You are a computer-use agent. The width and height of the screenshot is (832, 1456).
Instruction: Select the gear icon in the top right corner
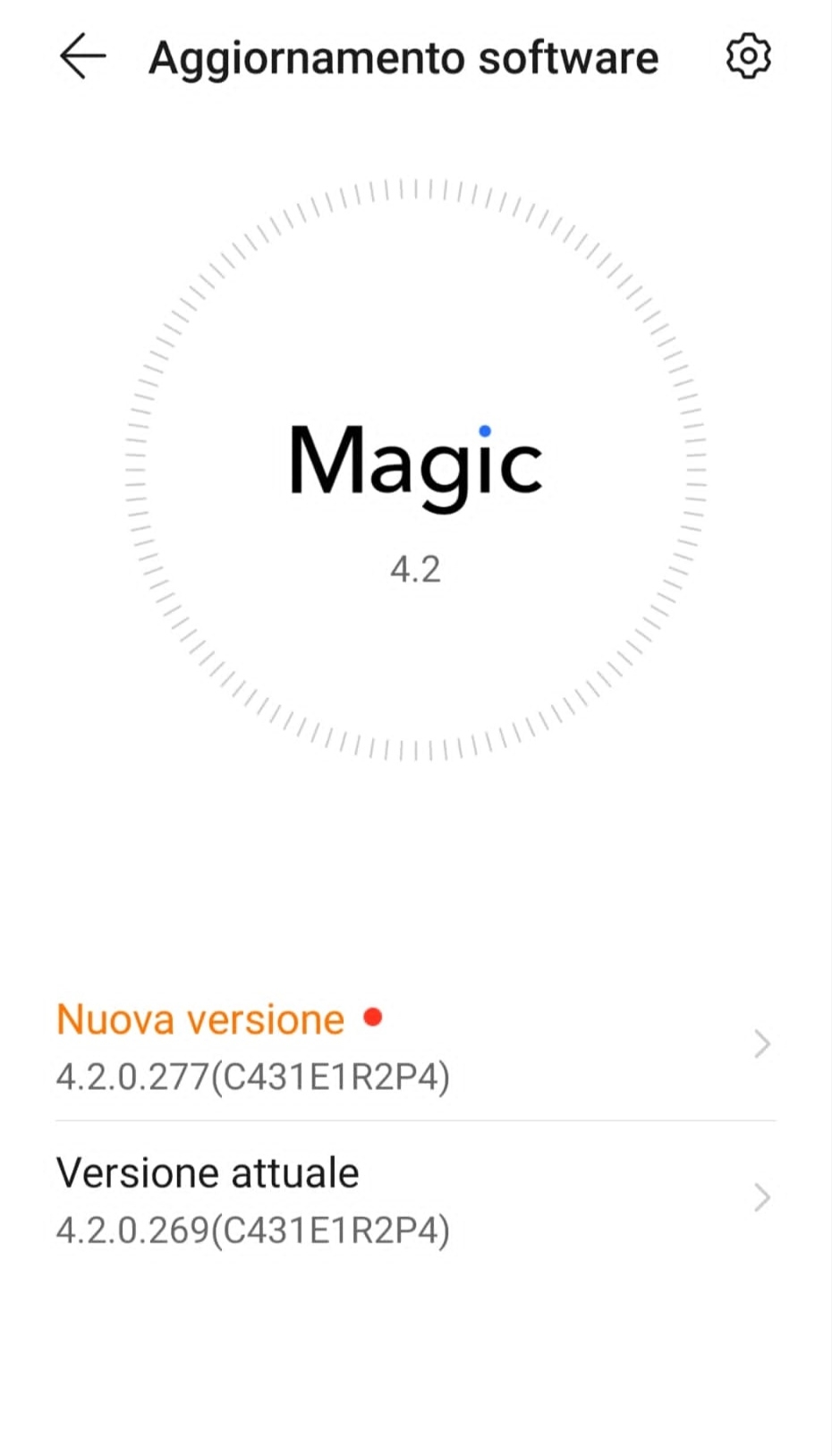pos(748,55)
